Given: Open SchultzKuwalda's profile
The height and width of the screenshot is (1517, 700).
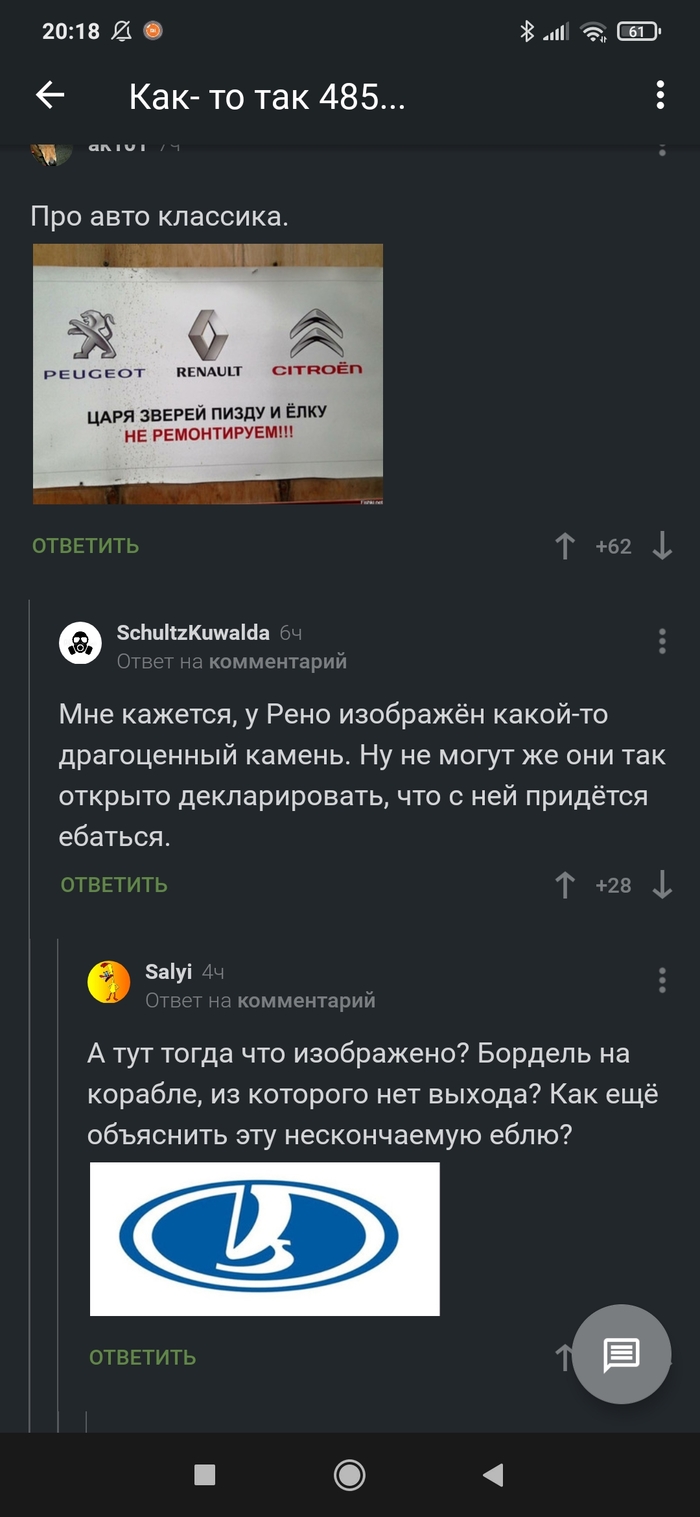Looking at the screenshot, I should (192, 632).
